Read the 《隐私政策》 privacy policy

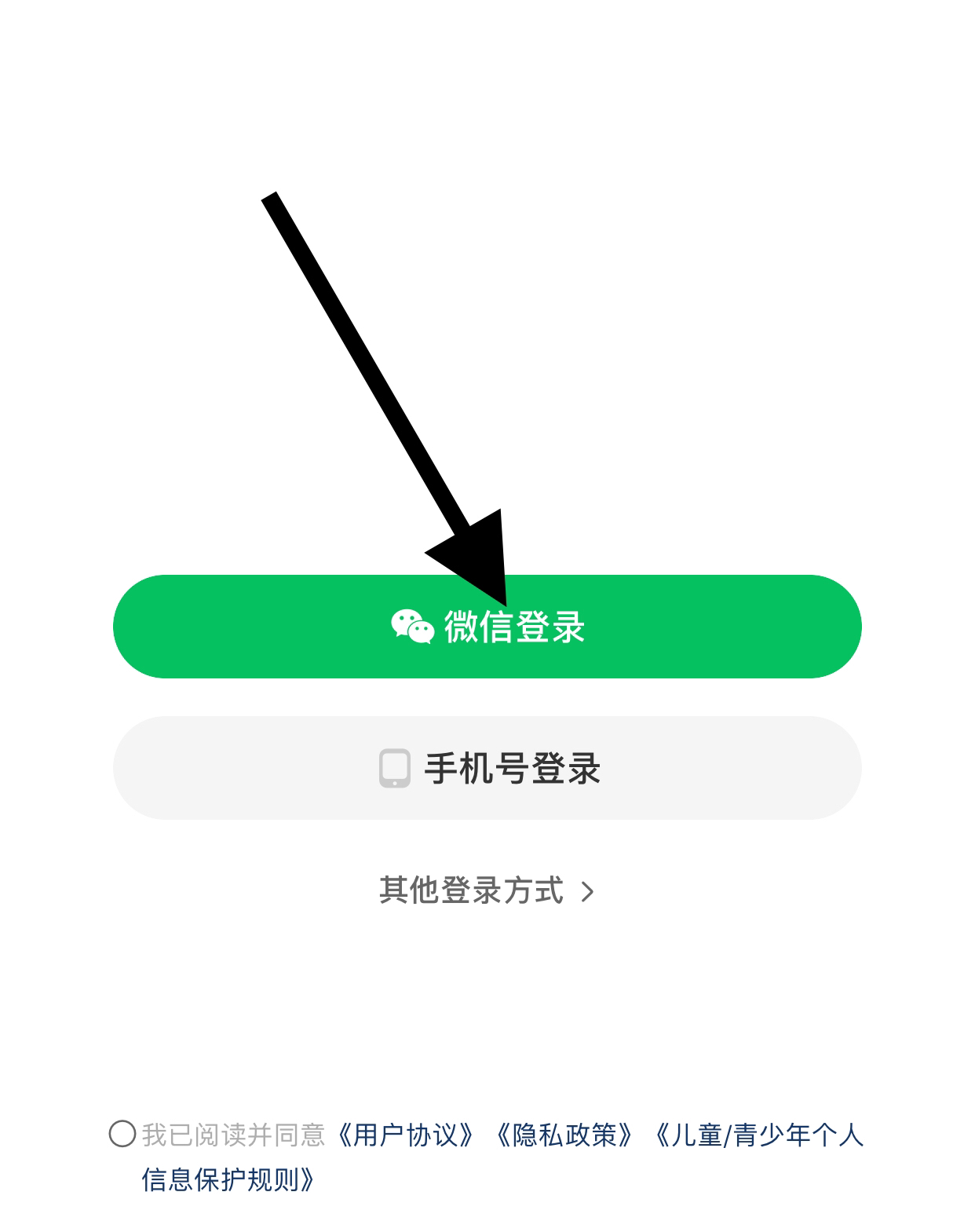tap(564, 1135)
